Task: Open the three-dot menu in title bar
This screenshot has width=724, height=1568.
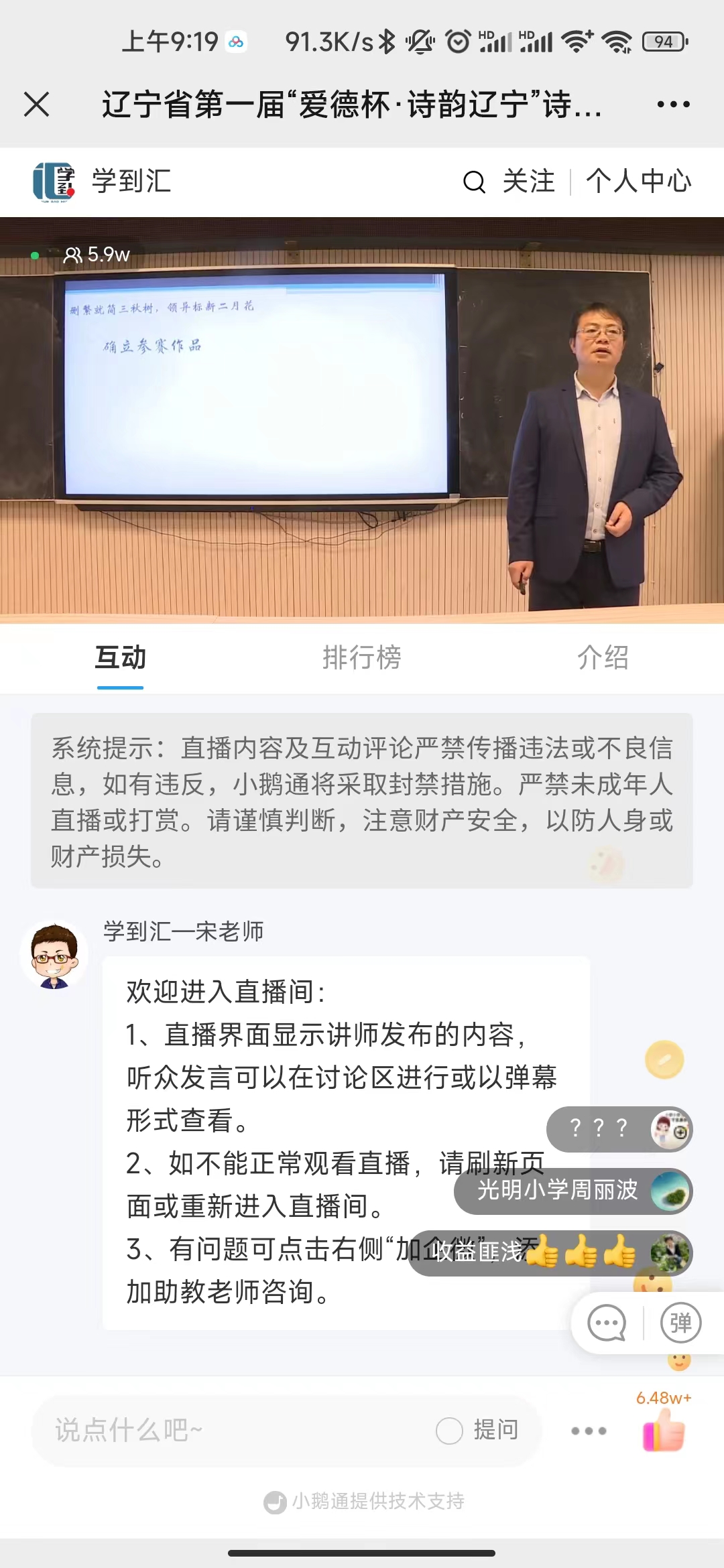Action: pyautogui.click(x=673, y=105)
